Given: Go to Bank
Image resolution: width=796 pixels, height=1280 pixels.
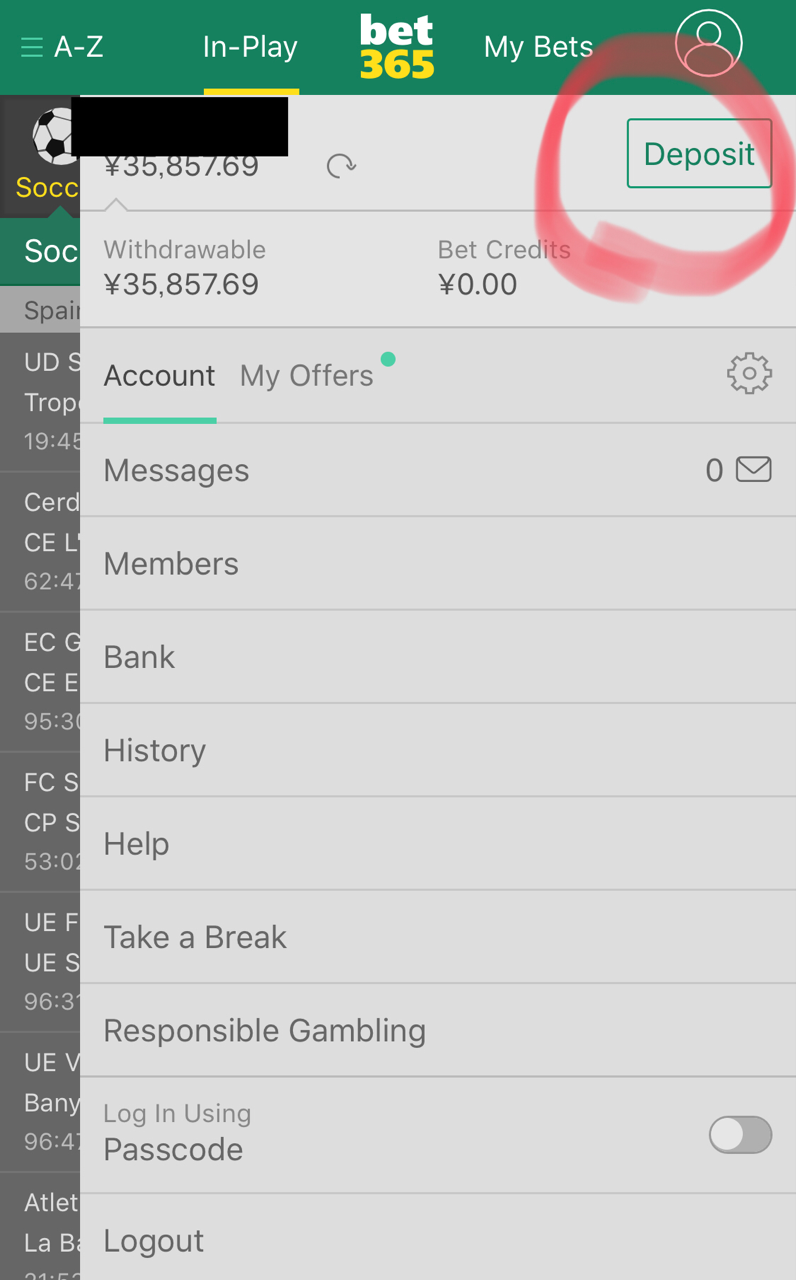Looking at the screenshot, I should tap(438, 657).
